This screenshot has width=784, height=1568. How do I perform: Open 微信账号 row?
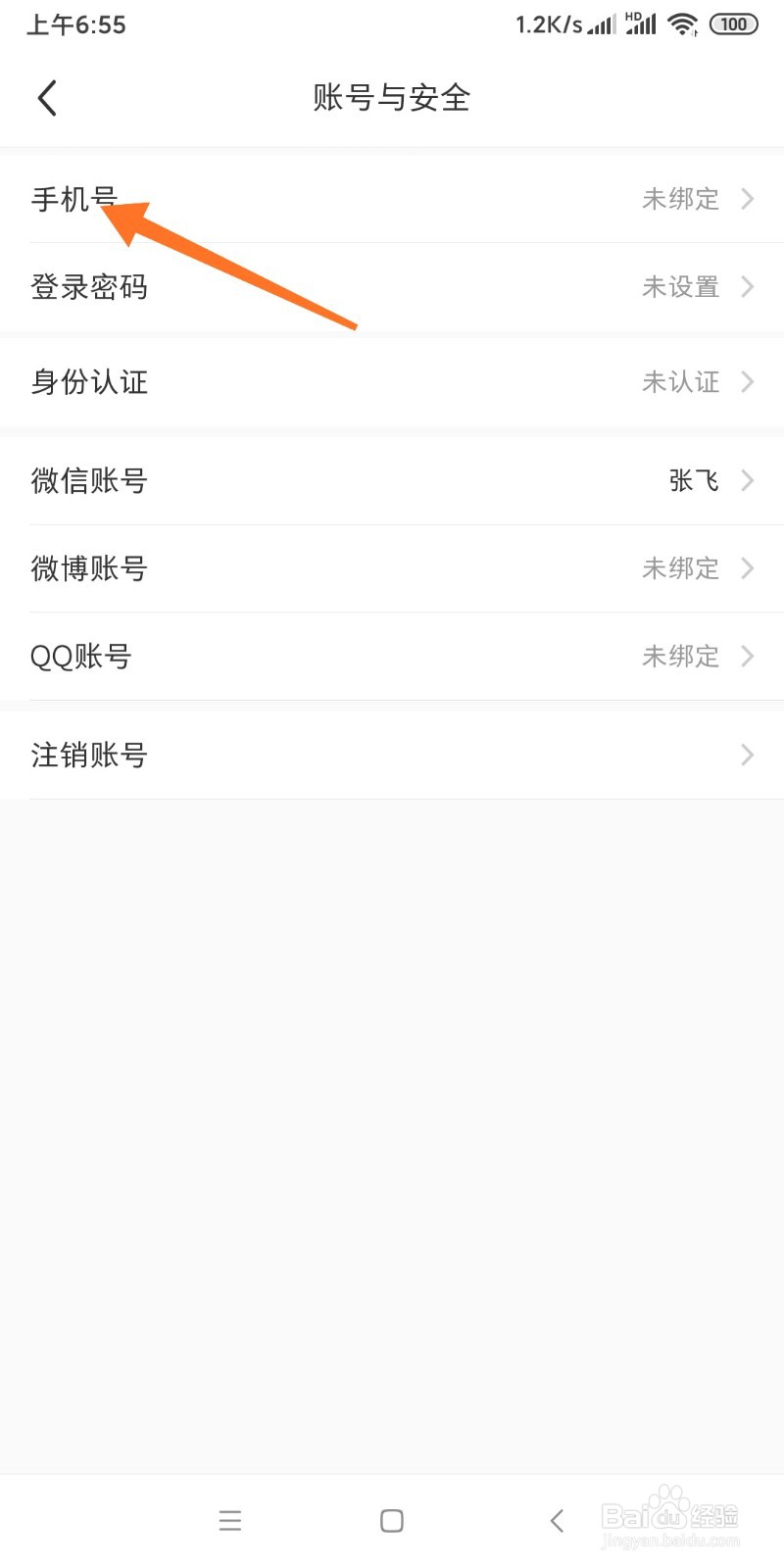tap(392, 480)
